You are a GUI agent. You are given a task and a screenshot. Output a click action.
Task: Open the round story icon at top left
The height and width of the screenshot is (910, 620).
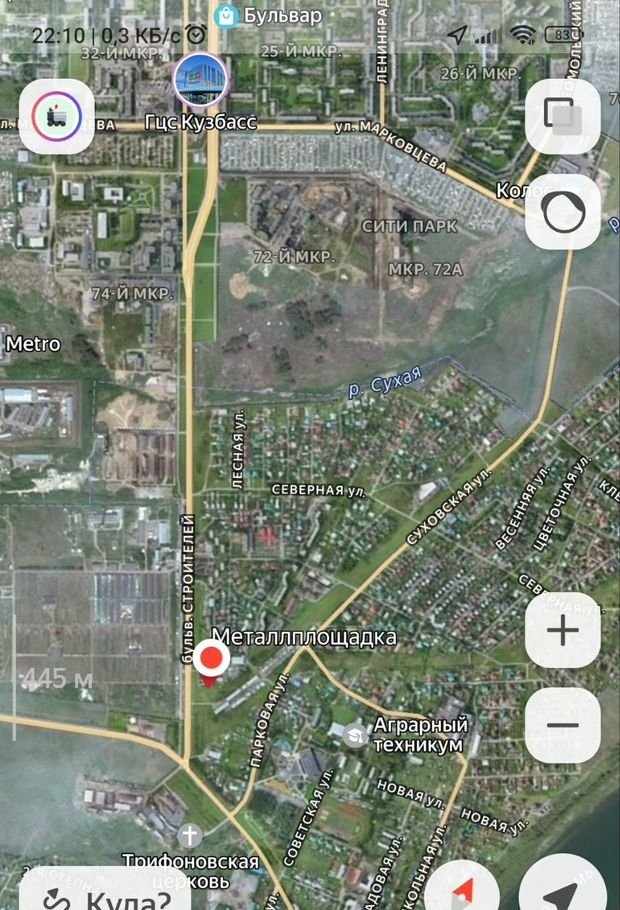56,116
